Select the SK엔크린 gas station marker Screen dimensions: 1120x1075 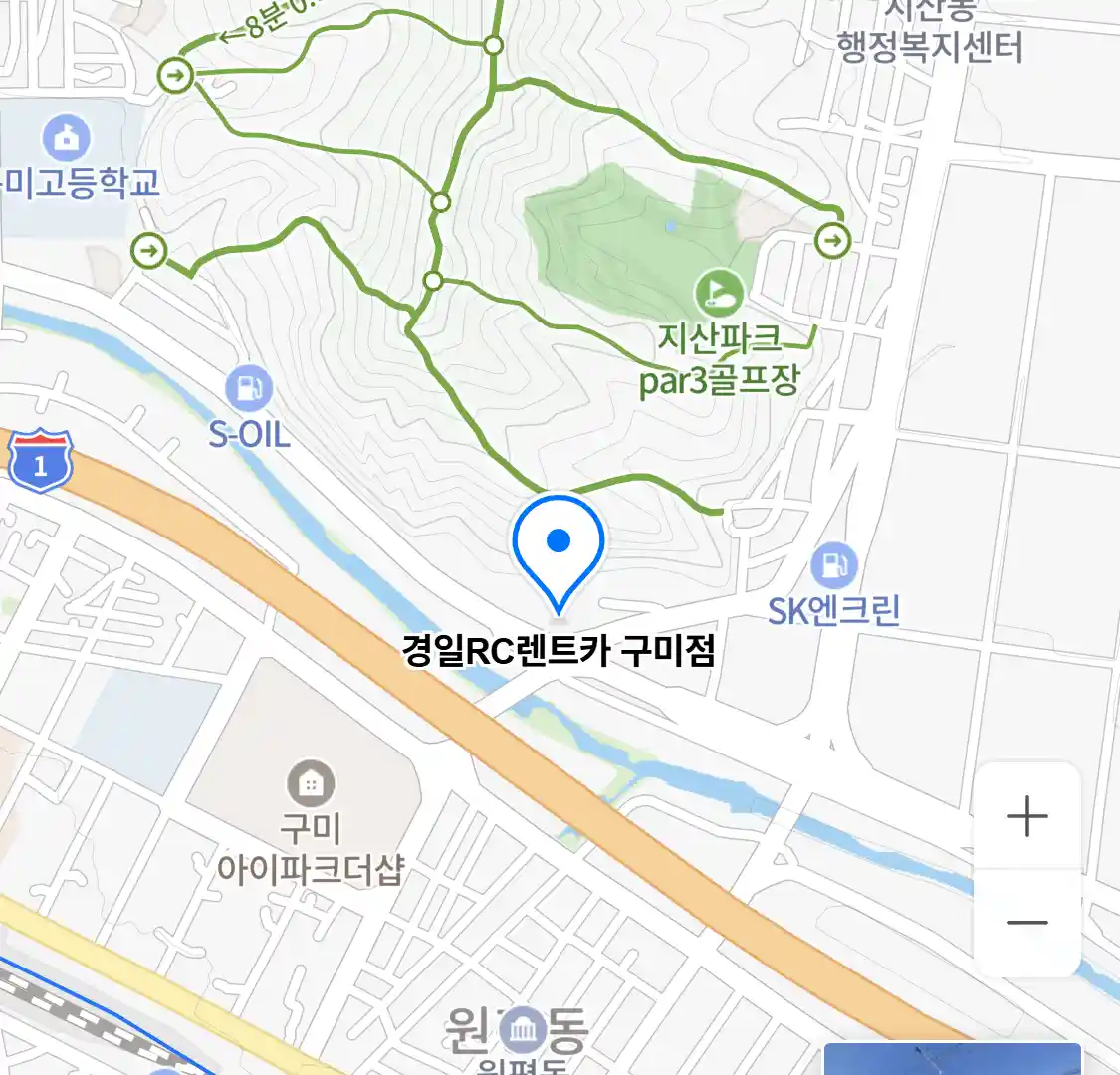coord(834,566)
